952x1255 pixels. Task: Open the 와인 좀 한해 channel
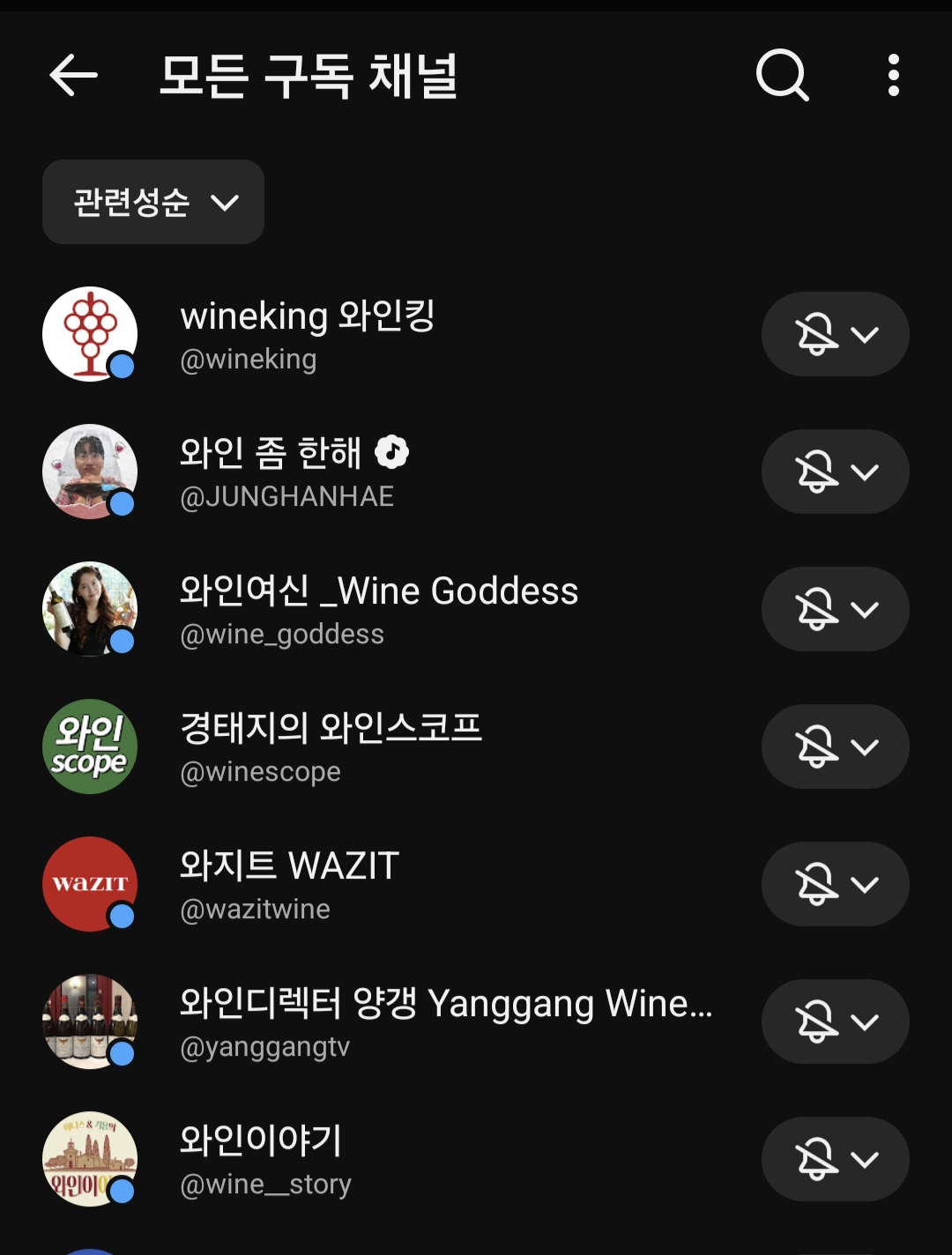tap(379, 472)
